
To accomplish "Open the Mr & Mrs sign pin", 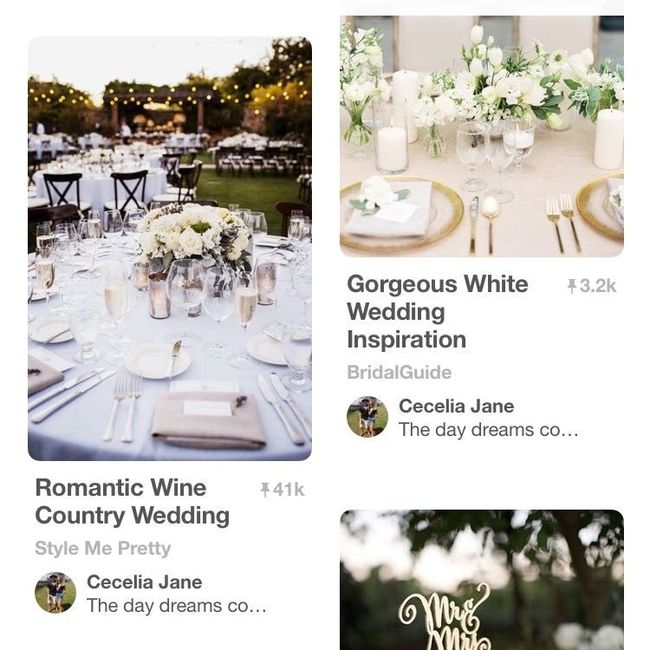I will [x=481, y=580].
